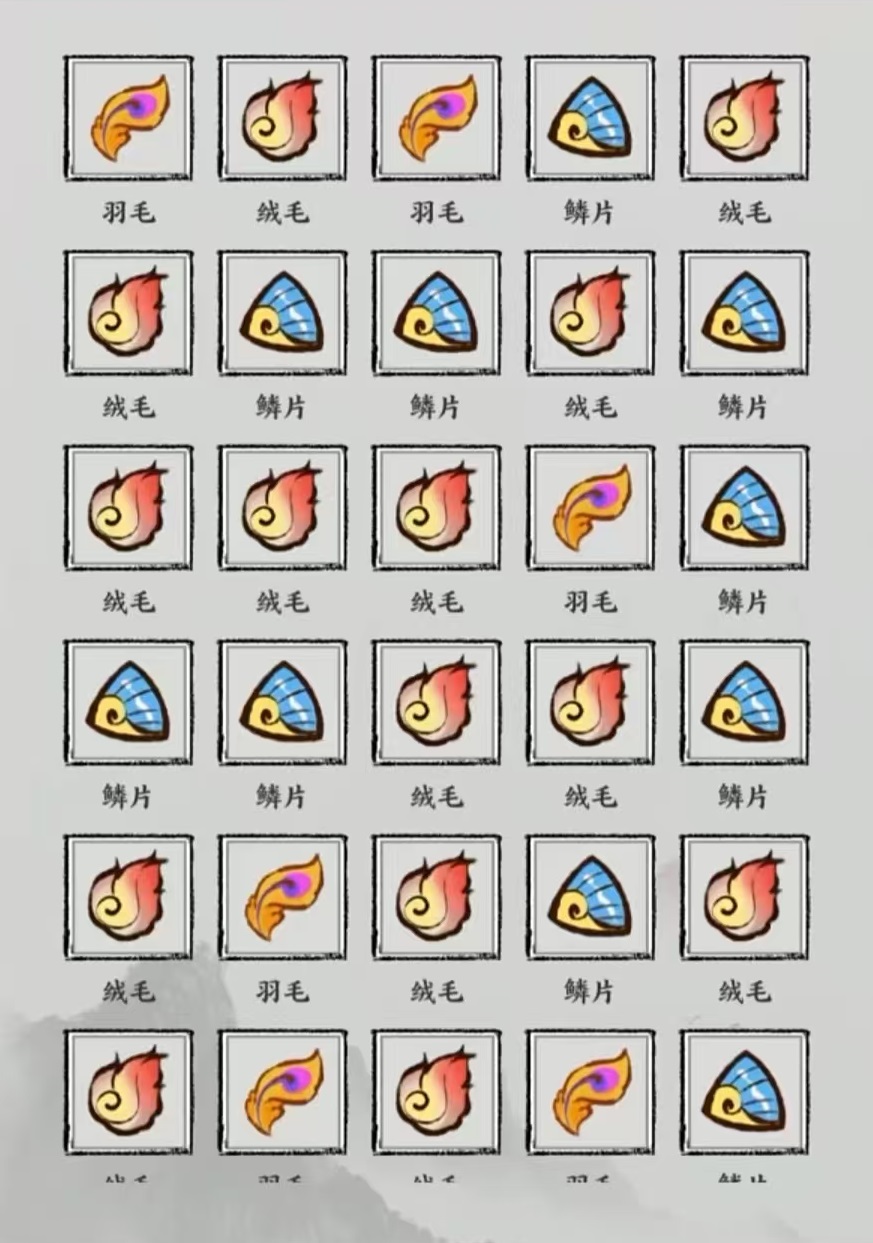The height and width of the screenshot is (1243, 873).
Task: Tap the only 鳞片 tile in the top row
Action: point(590,118)
